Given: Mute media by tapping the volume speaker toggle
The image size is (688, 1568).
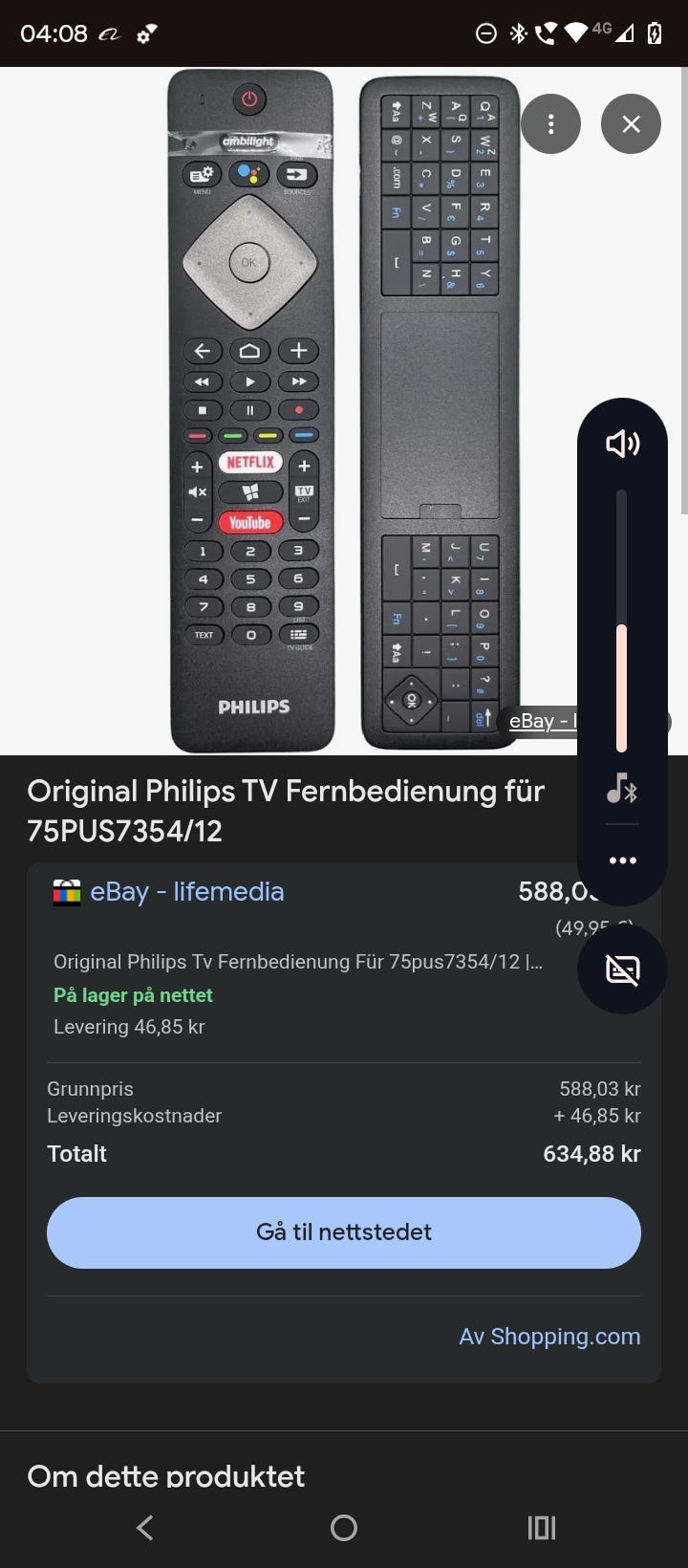Looking at the screenshot, I should click(622, 443).
